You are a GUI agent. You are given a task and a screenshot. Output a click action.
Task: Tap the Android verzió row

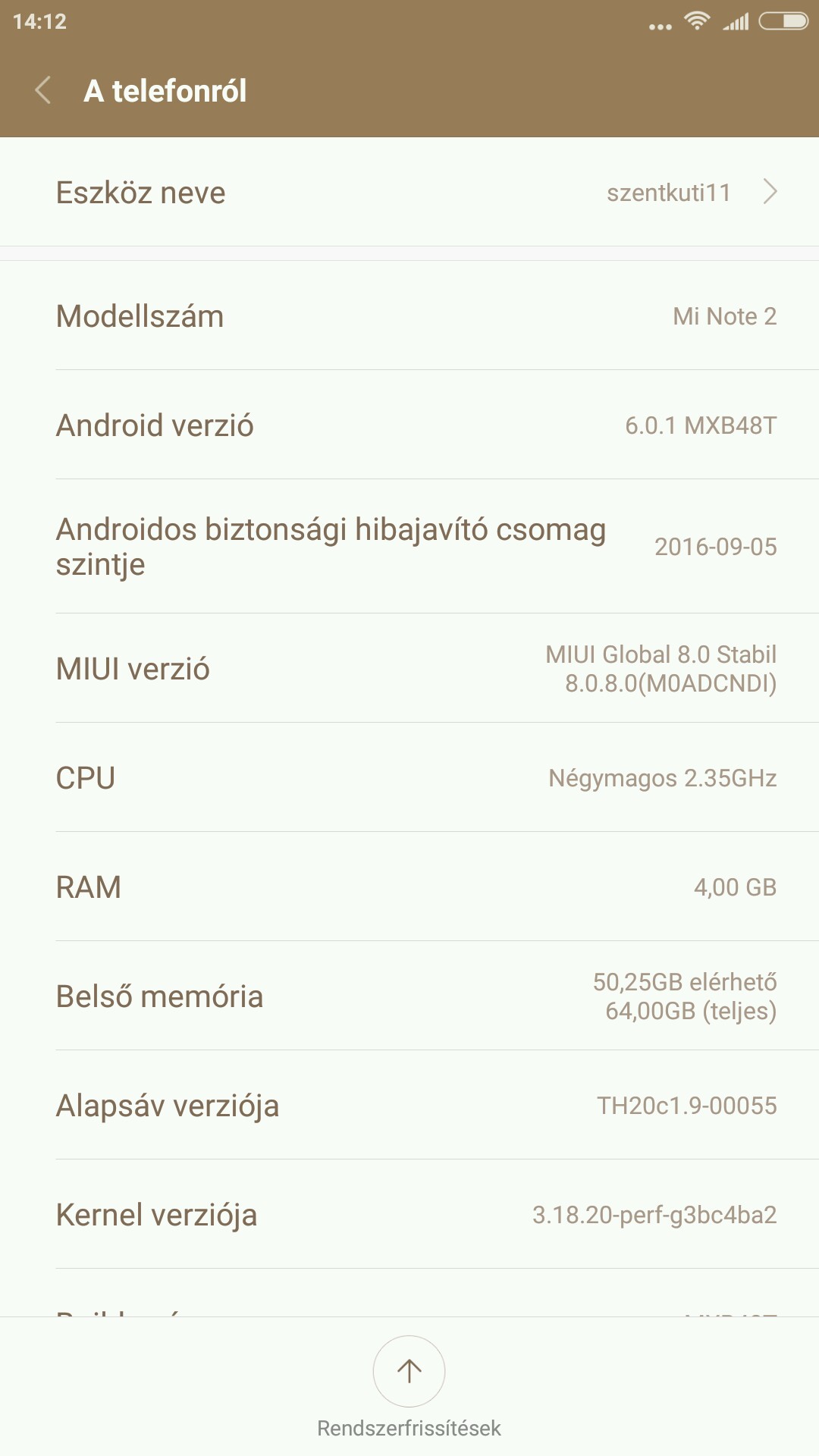pos(409,425)
